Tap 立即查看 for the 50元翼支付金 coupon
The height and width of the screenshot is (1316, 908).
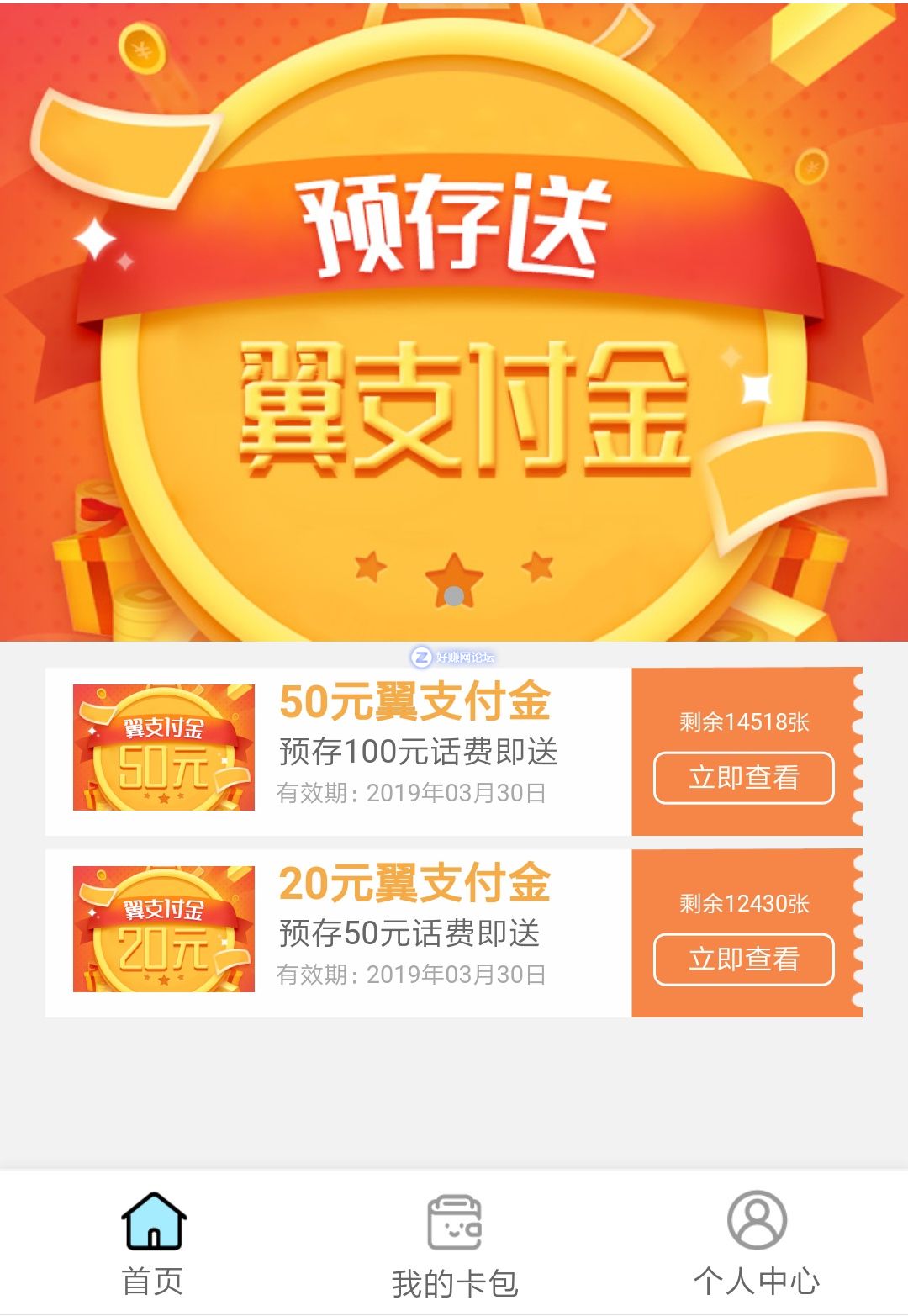(x=743, y=778)
